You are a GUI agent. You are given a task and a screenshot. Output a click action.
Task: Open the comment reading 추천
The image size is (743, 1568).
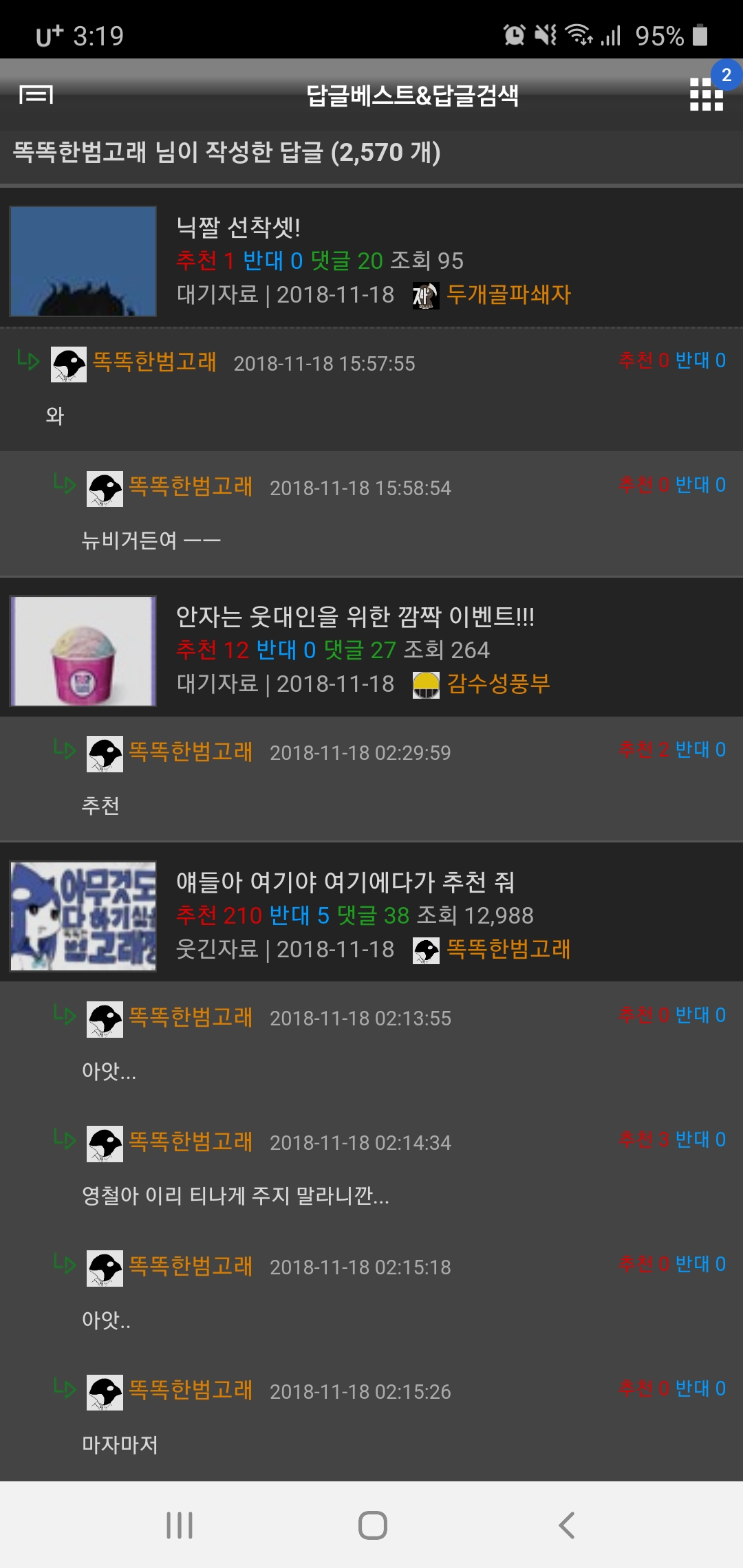pos(371,778)
